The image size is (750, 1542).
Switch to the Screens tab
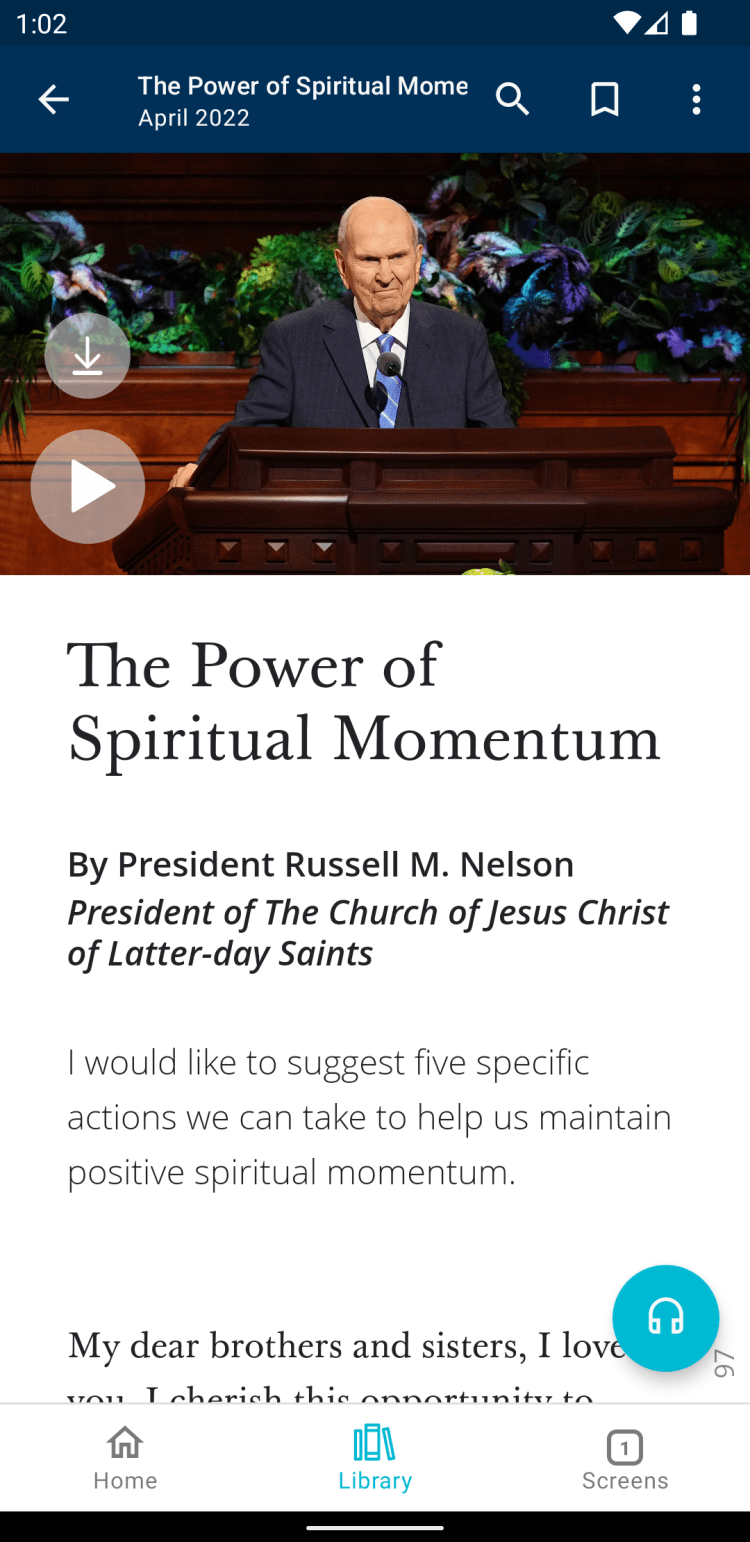pos(625,1458)
